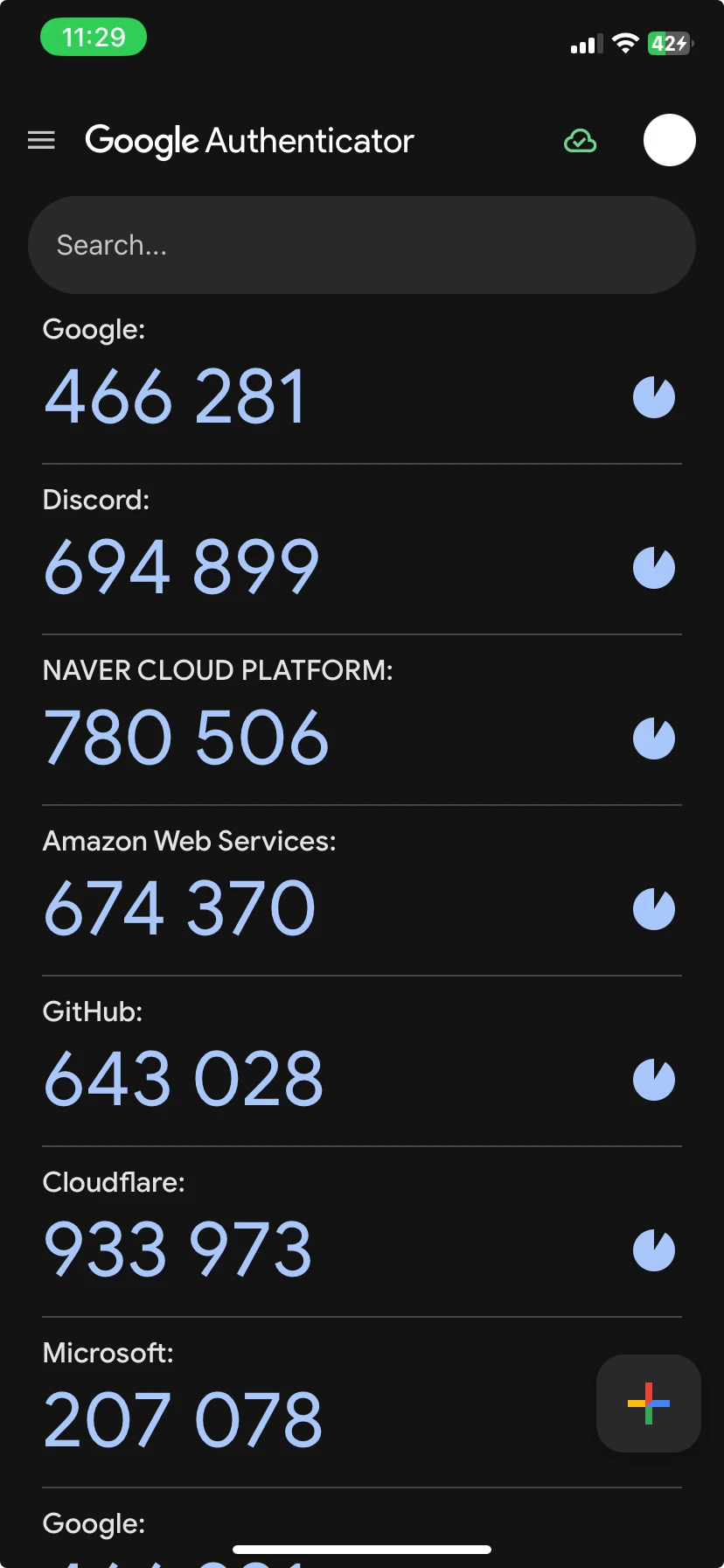Focus the Search field
The height and width of the screenshot is (1568, 724).
tap(362, 245)
